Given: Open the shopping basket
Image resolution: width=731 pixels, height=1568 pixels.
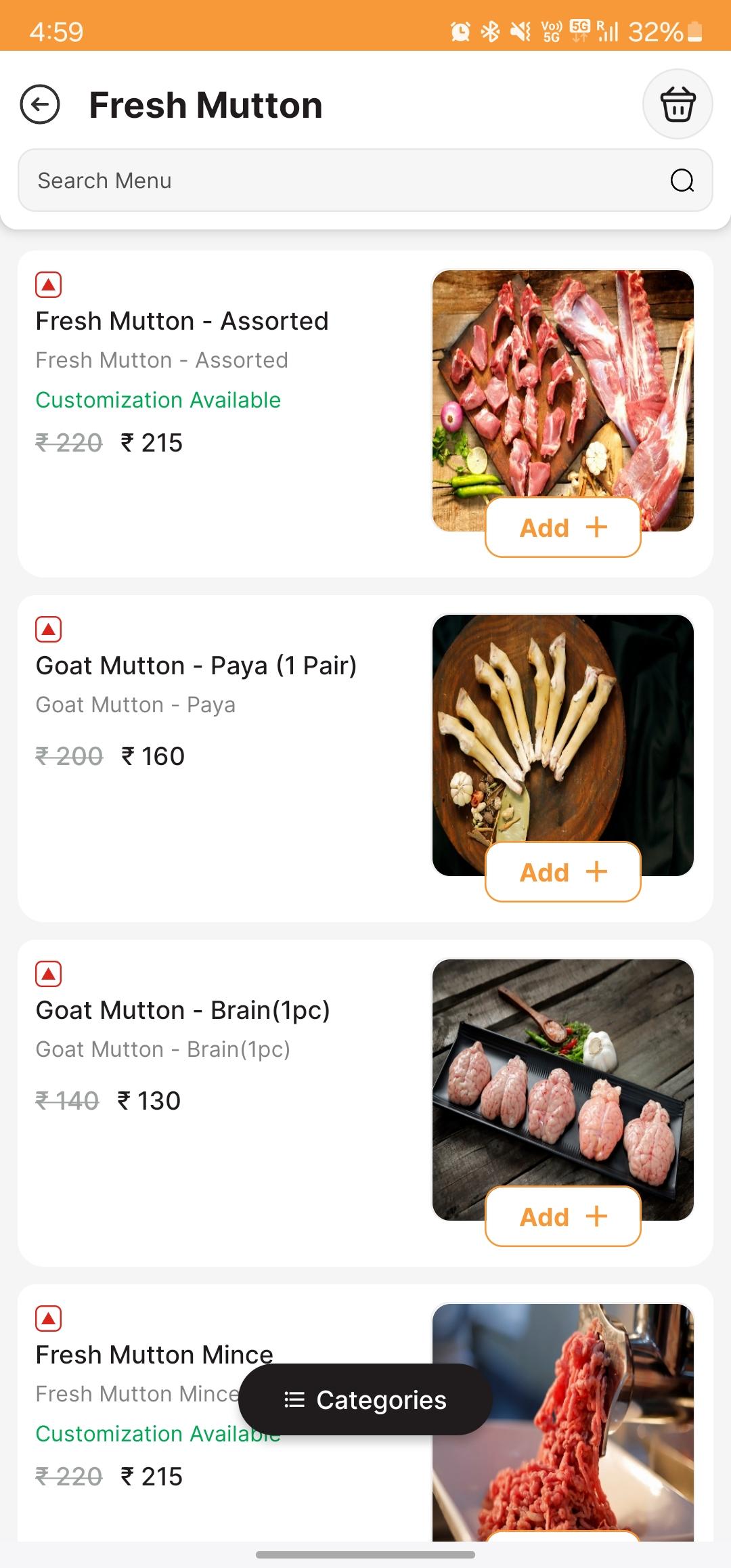Looking at the screenshot, I should coord(677,104).
